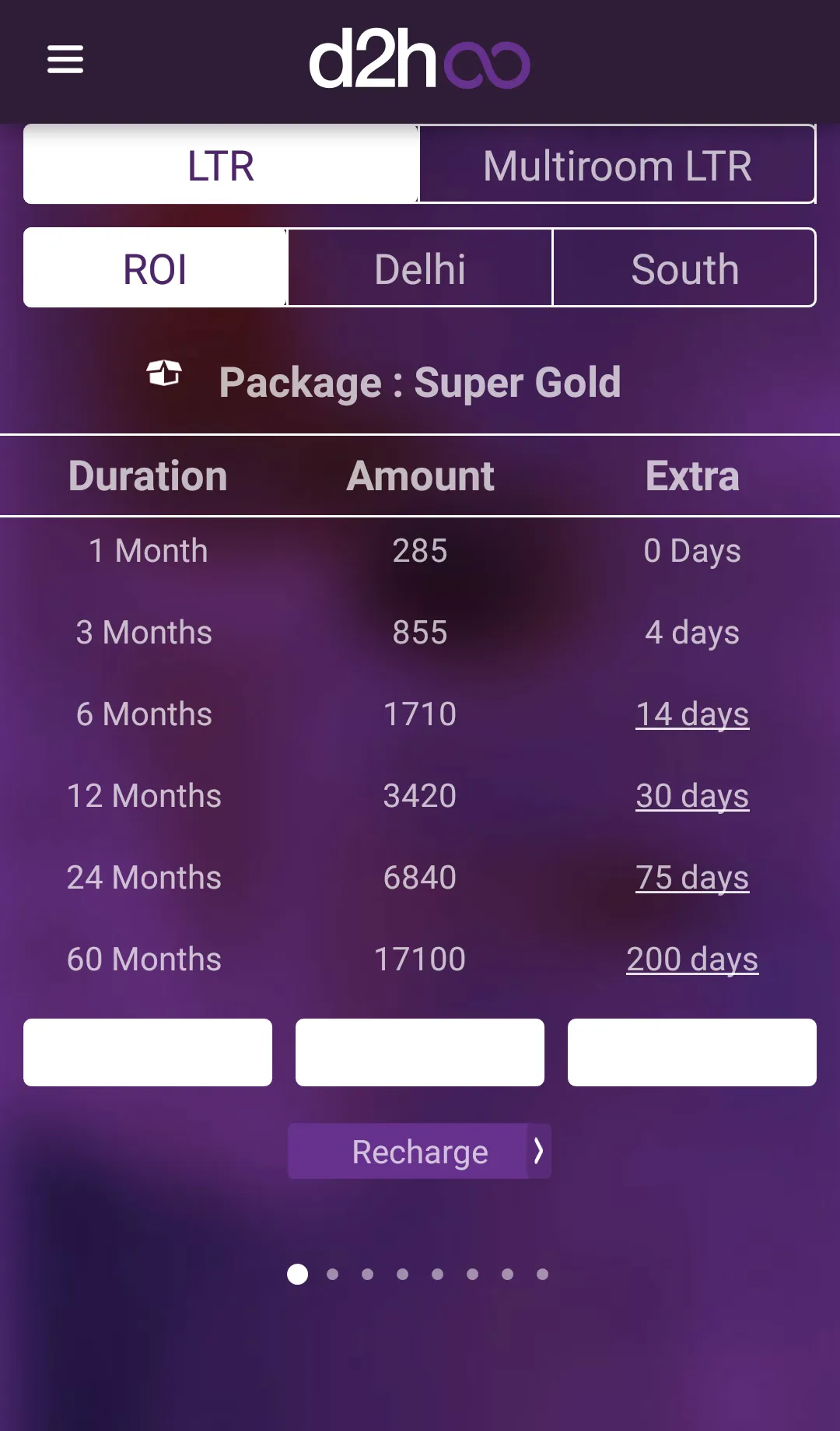The image size is (840, 1431).
Task: Click the d2h logo
Action: (420, 61)
